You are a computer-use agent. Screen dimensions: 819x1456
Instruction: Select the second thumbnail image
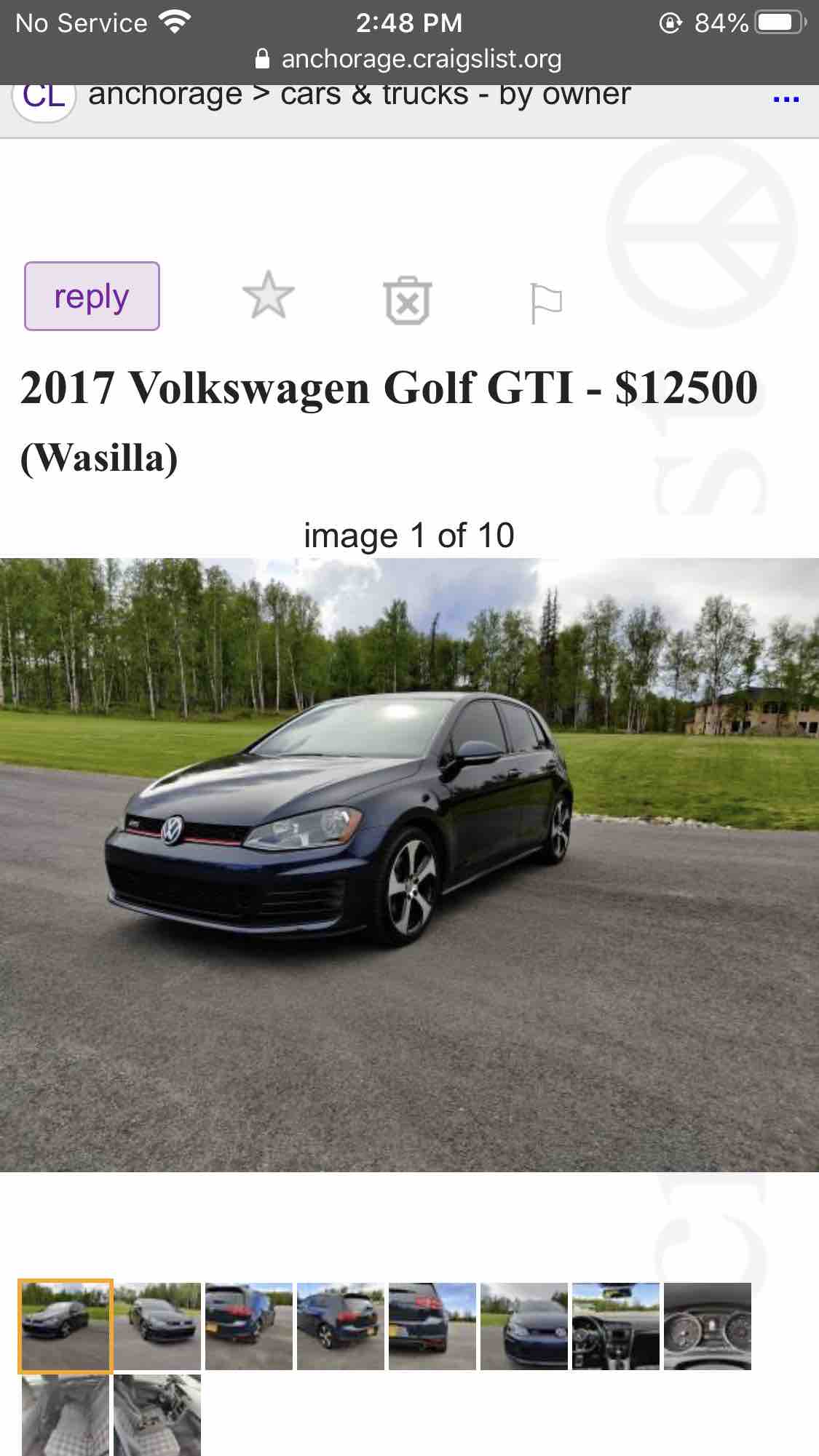(x=157, y=1326)
